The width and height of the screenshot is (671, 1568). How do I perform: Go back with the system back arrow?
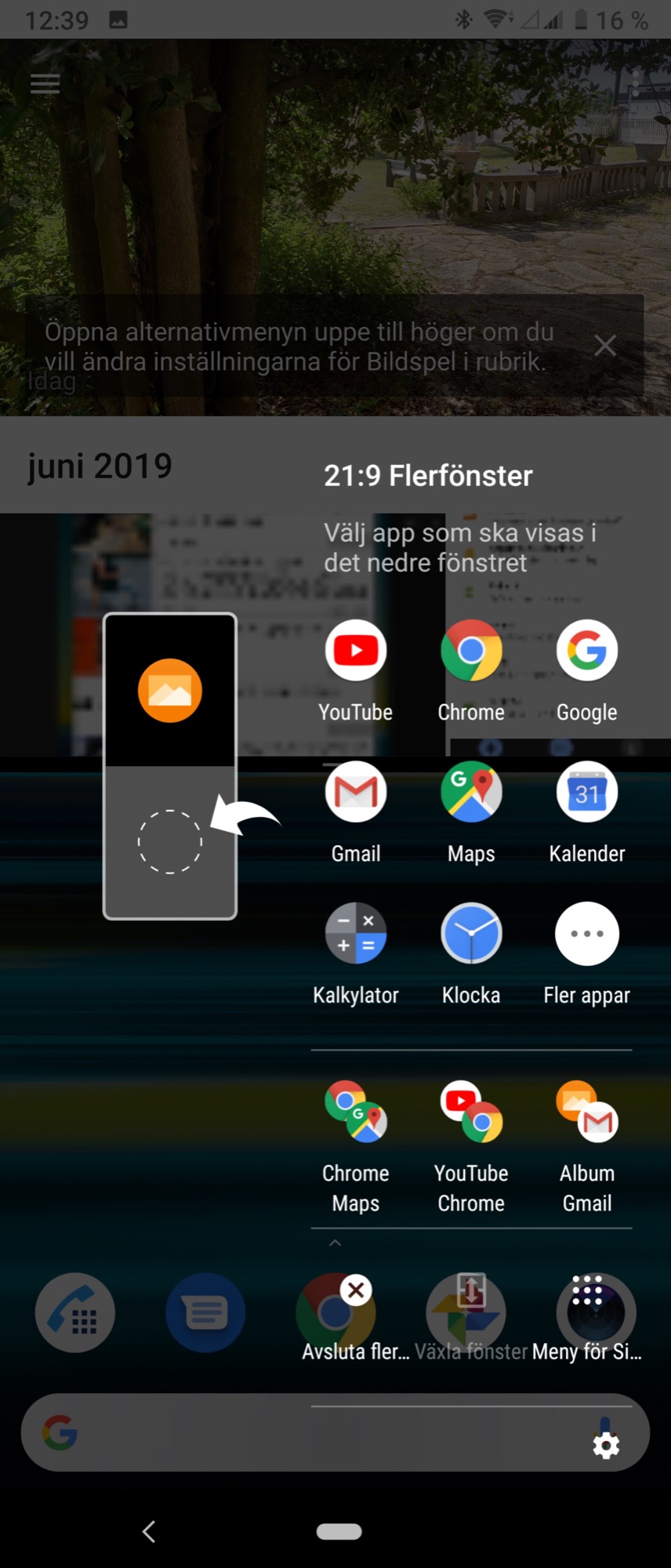(x=149, y=1531)
